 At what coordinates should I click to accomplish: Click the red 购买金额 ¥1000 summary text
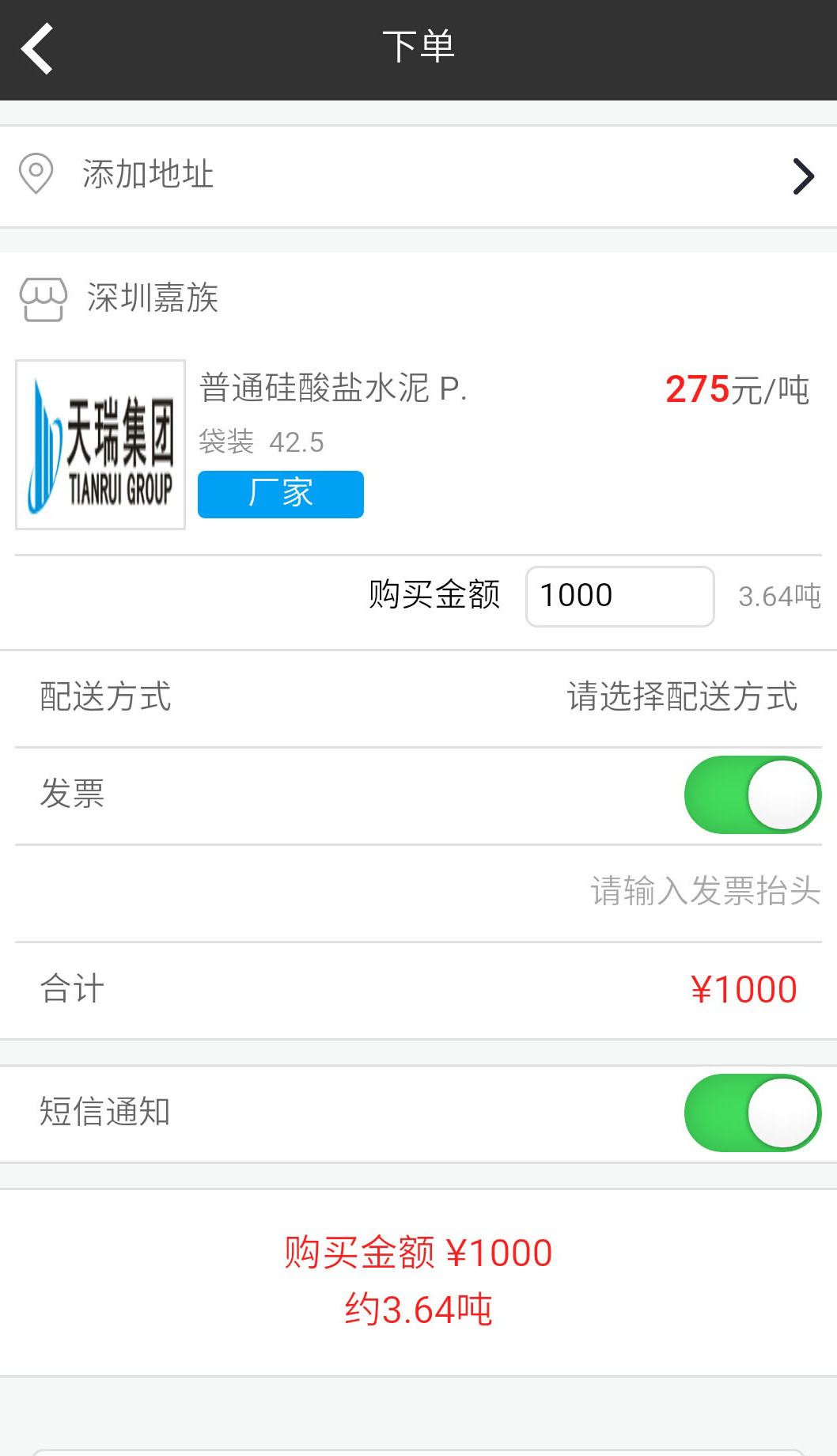(418, 1253)
